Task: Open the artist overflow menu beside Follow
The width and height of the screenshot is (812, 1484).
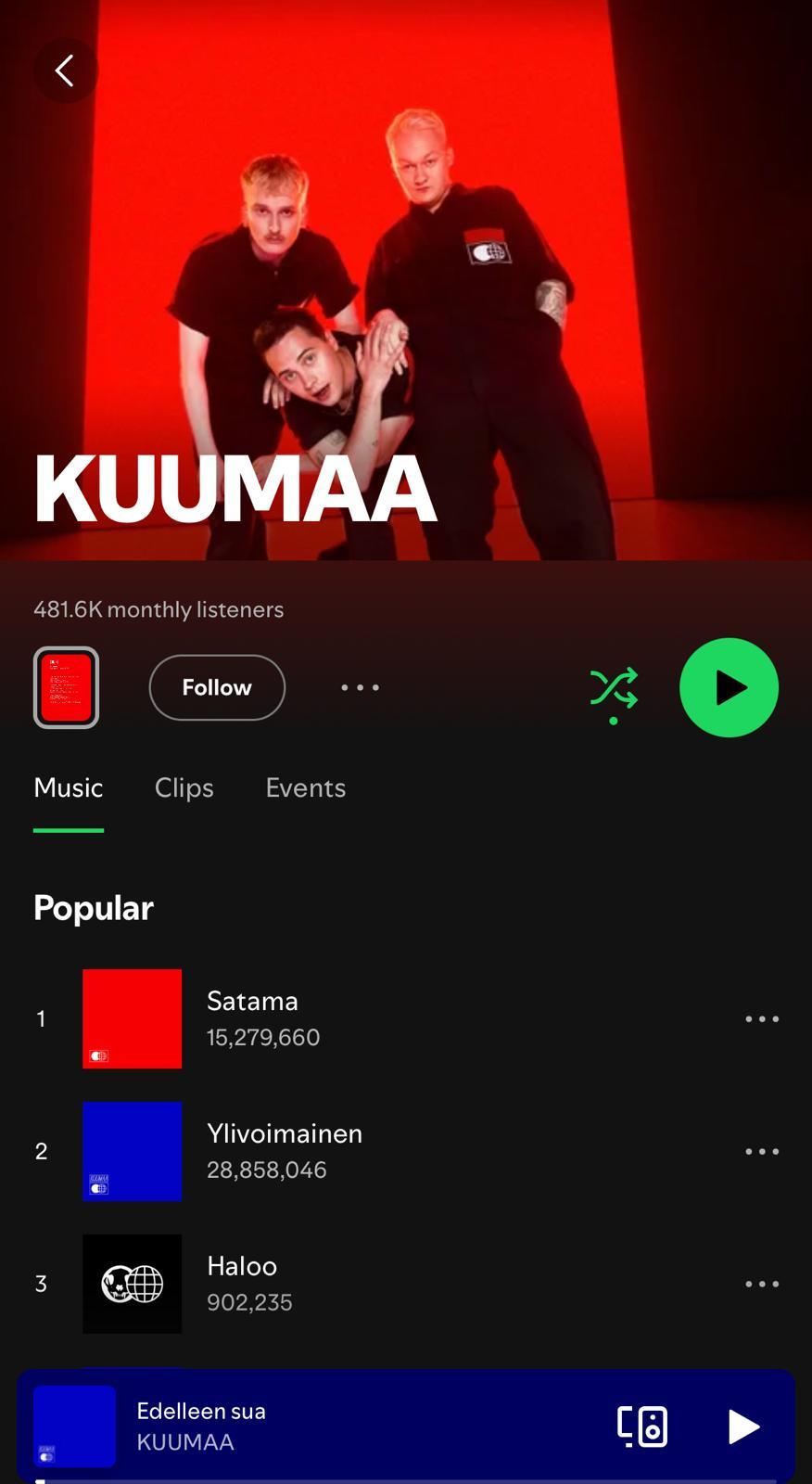Action: pos(360,687)
